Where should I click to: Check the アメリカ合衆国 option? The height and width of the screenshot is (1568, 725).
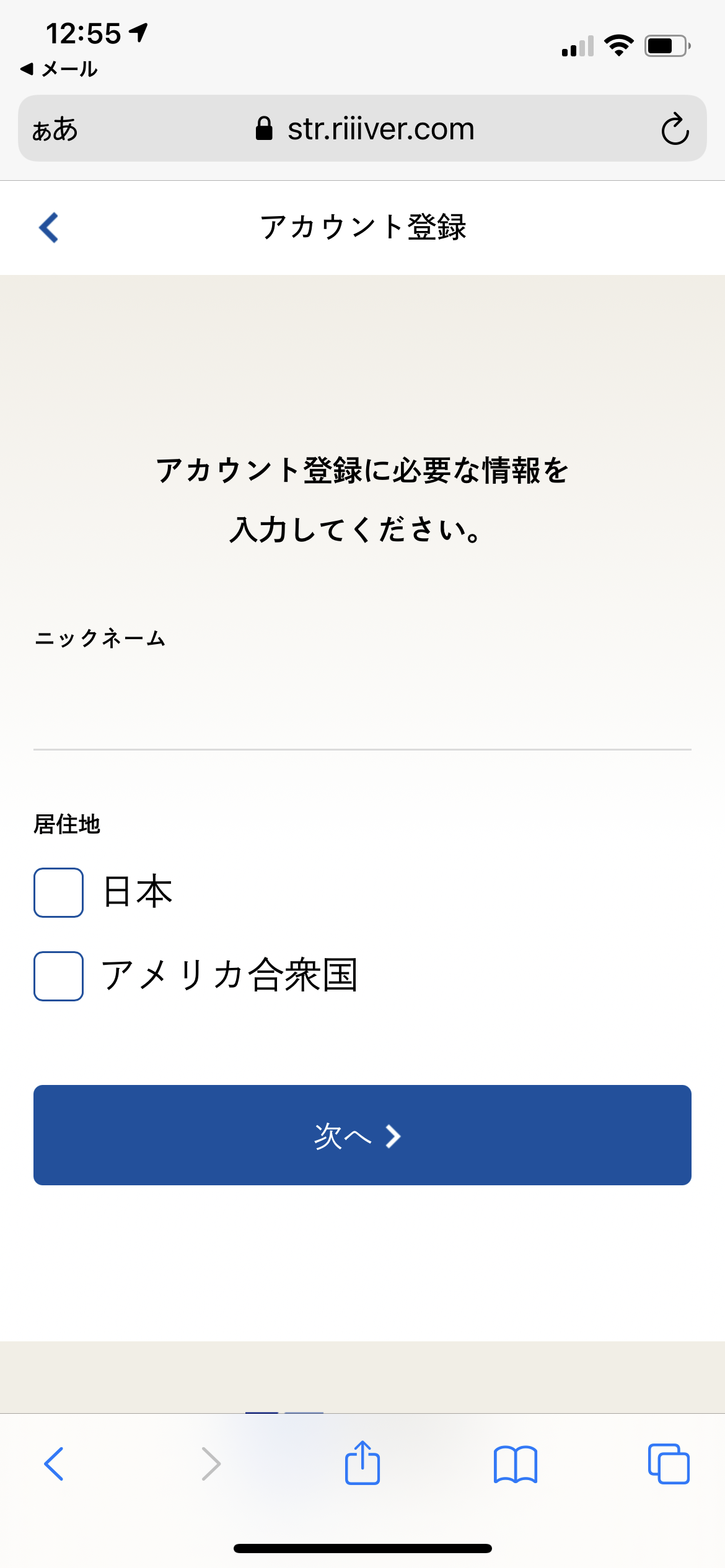point(58,976)
